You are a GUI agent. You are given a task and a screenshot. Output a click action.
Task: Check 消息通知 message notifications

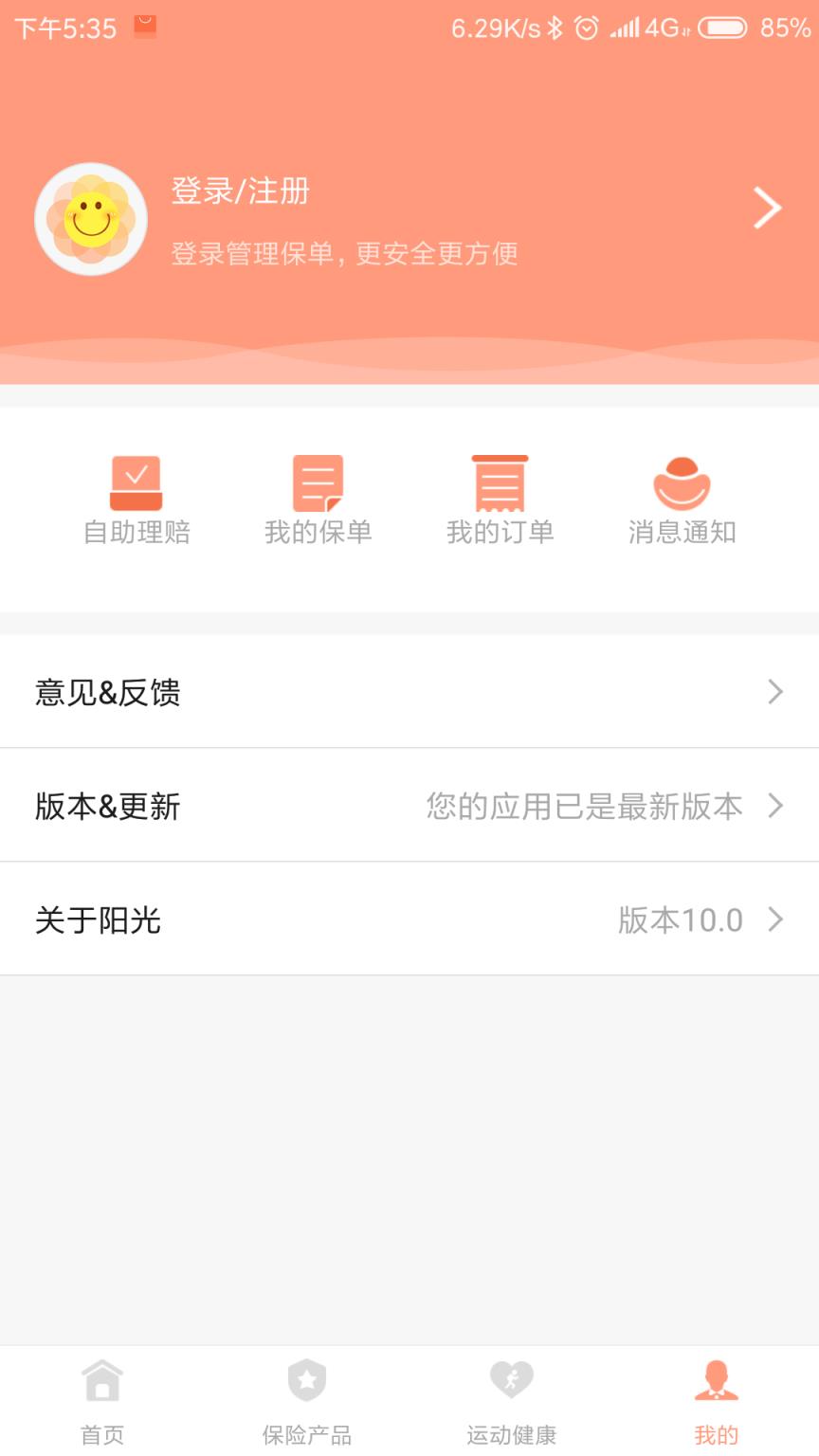point(682,482)
